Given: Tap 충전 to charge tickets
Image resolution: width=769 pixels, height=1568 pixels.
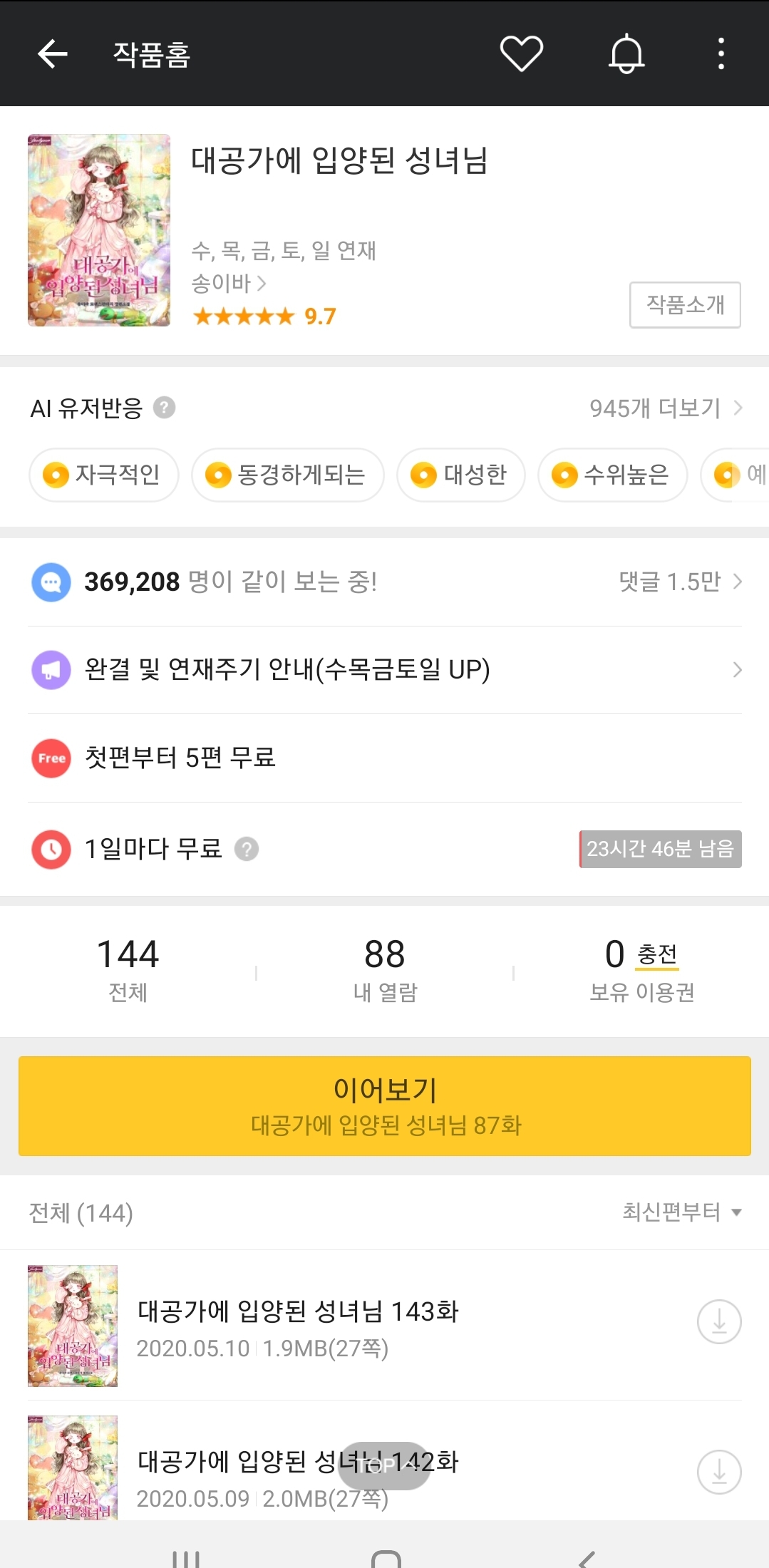Looking at the screenshot, I should pyautogui.click(x=657, y=954).
